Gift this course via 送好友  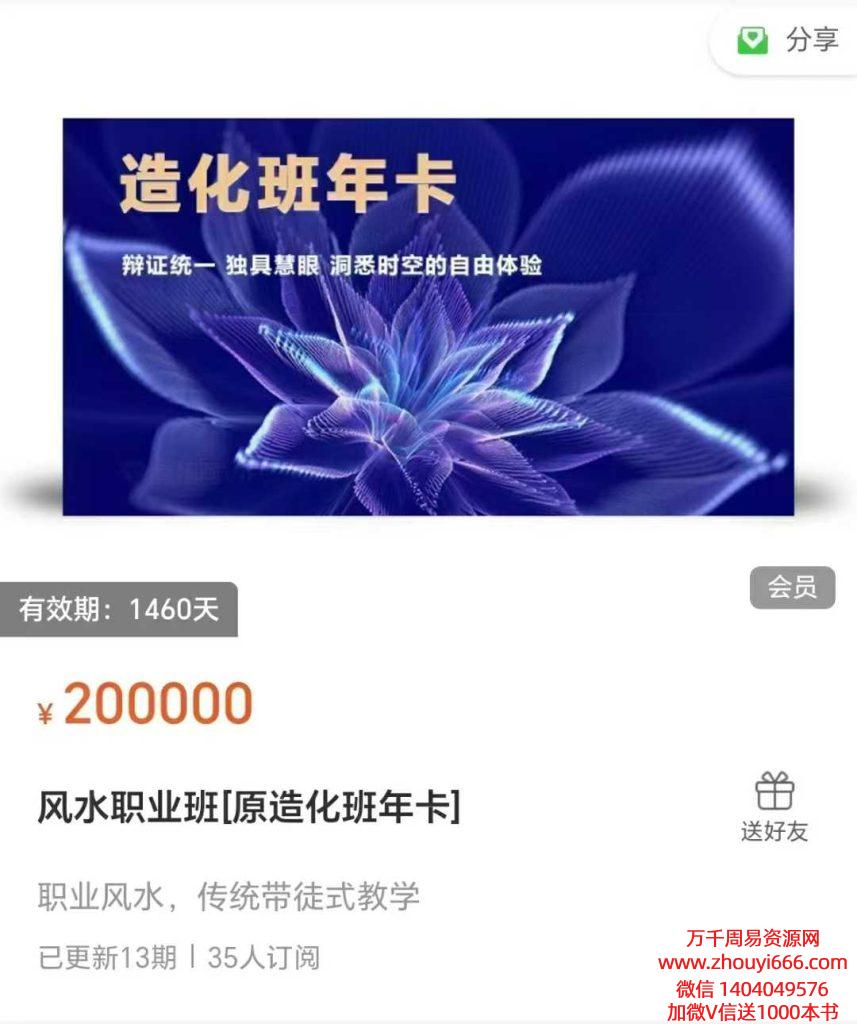coord(774,806)
